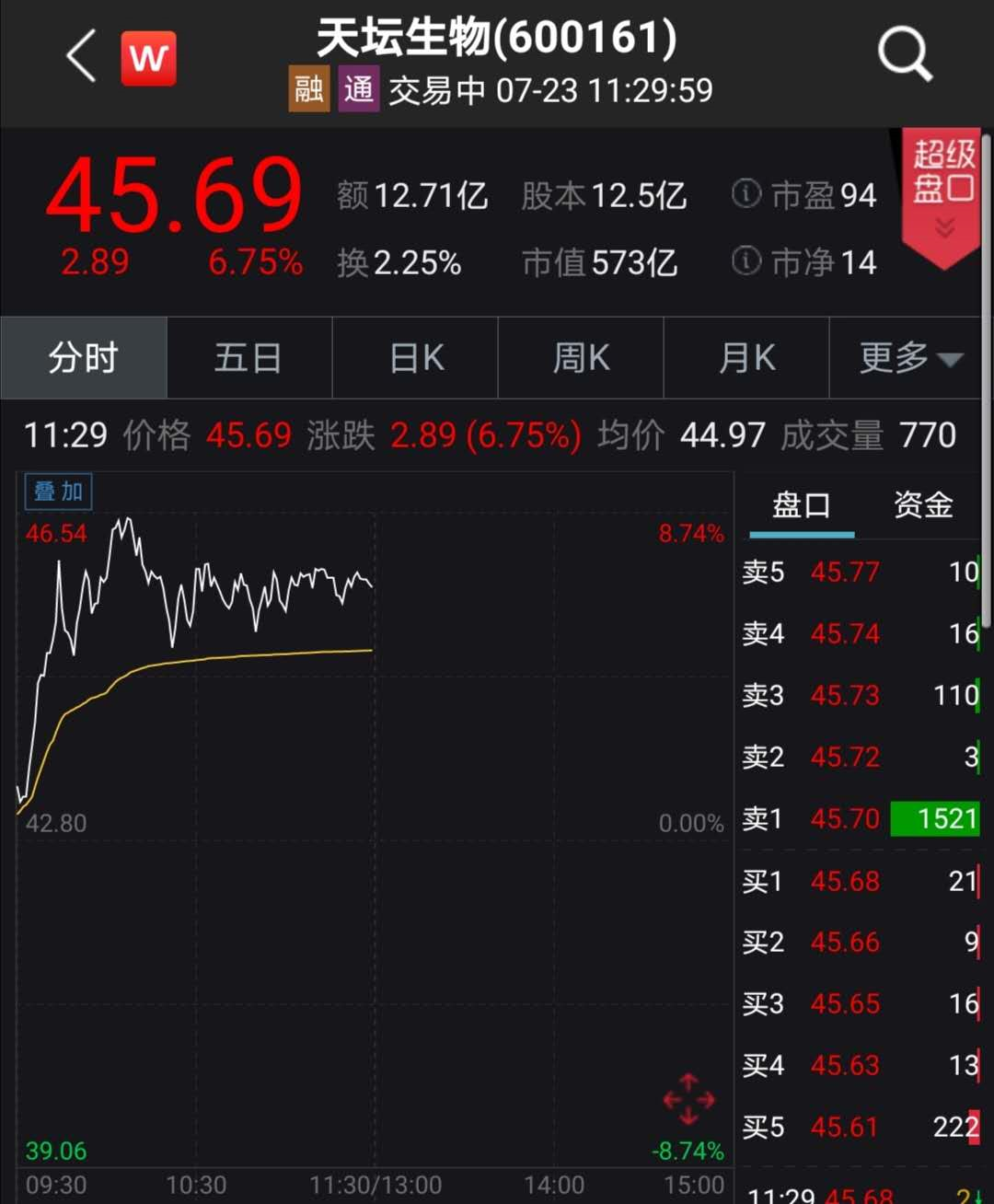Expand the 超级盘口 ribbon

coord(943,198)
